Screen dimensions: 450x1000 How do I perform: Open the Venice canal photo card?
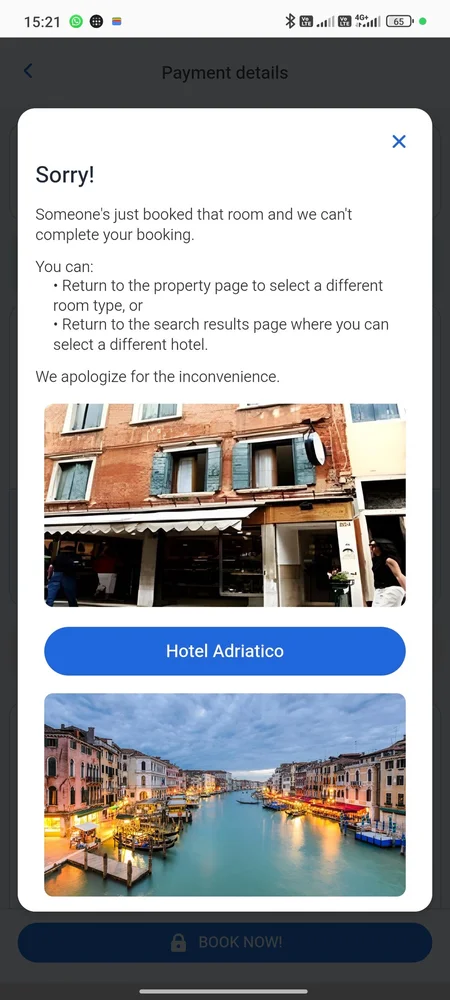click(x=224, y=795)
